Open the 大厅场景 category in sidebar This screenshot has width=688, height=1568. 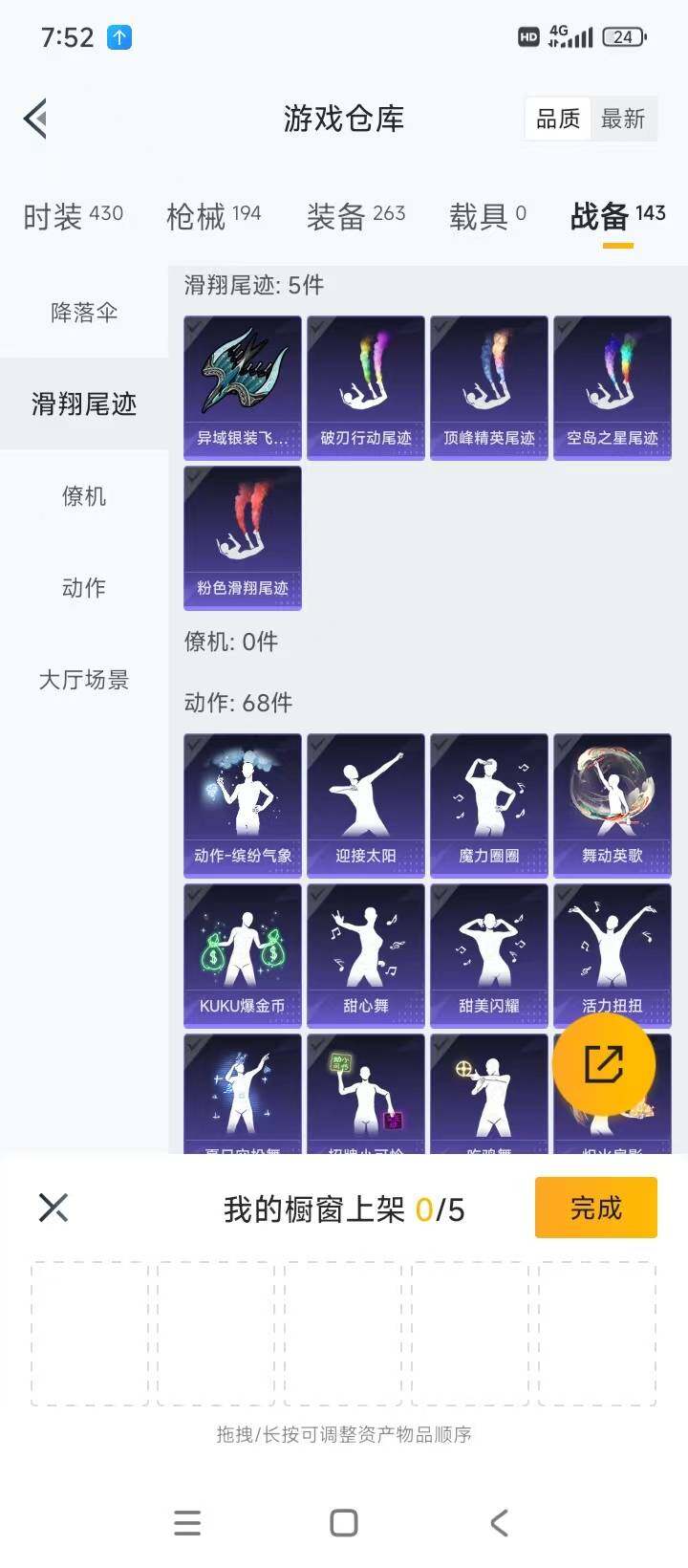click(83, 680)
